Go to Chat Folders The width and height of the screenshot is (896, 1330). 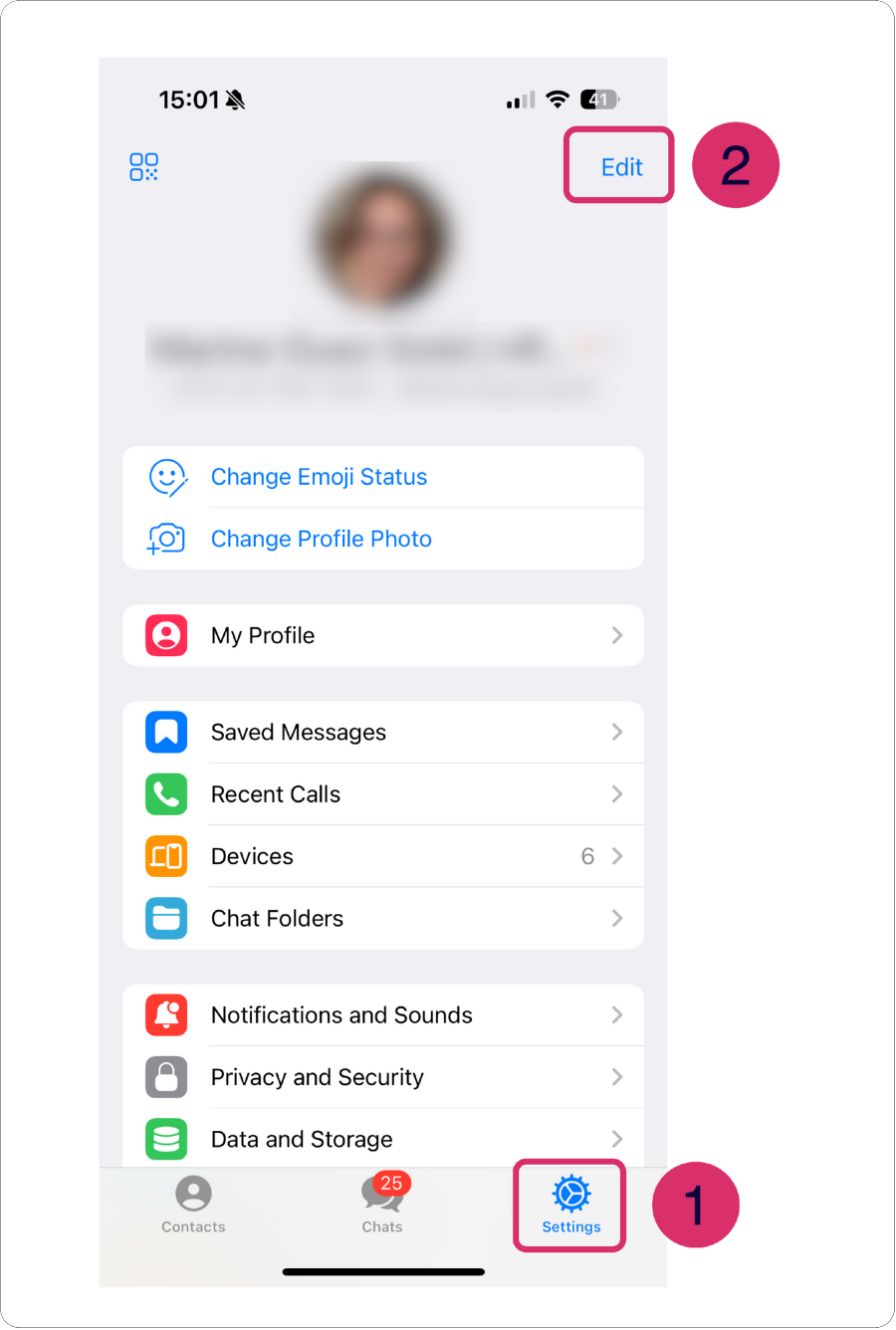[x=382, y=918]
